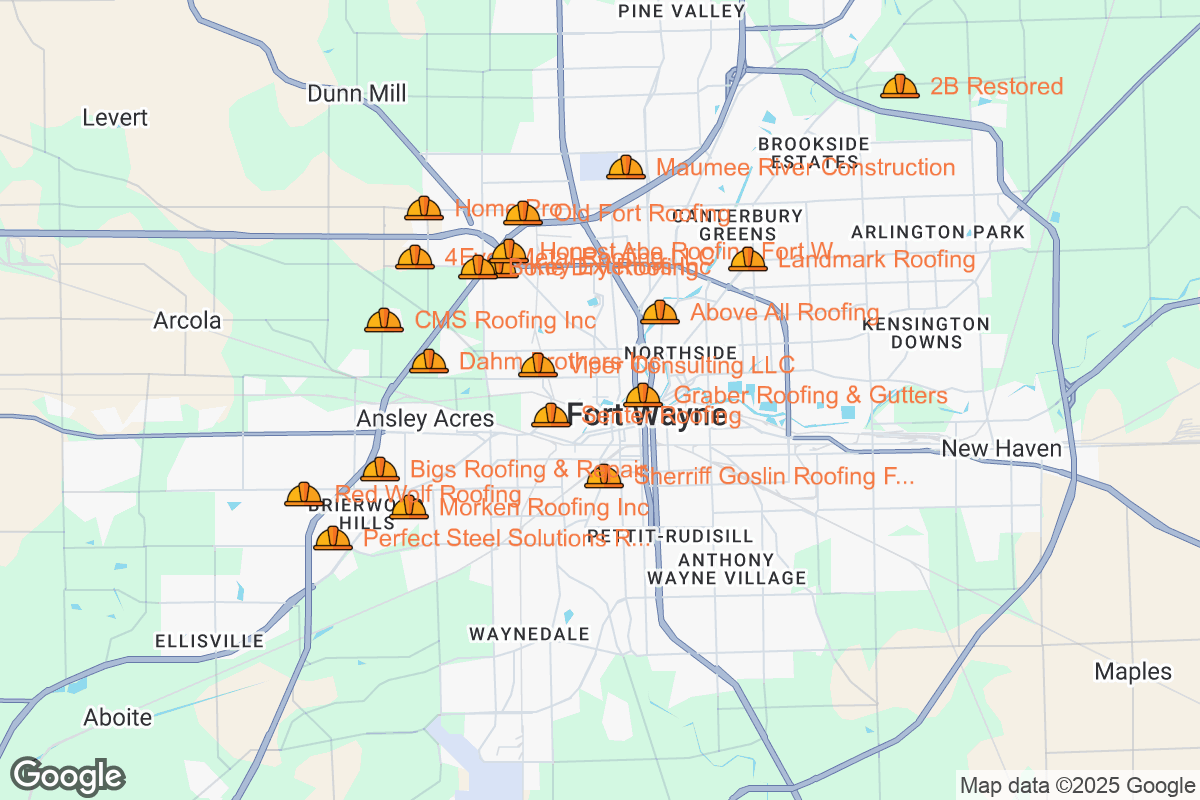Open Sherriff Goslin Roofing marker
The height and width of the screenshot is (800, 1200).
coord(604,477)
